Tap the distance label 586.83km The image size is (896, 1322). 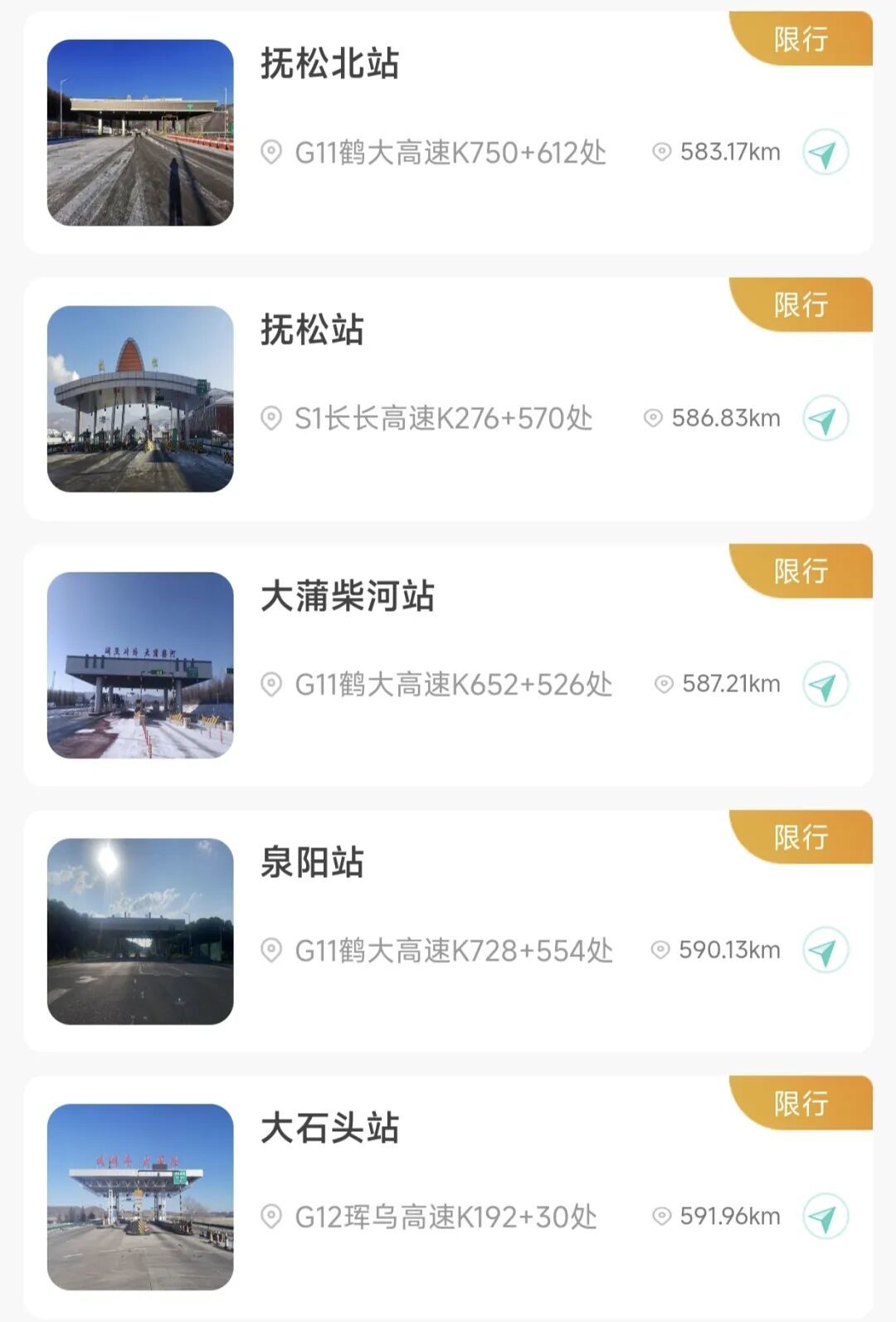point(728,419)
